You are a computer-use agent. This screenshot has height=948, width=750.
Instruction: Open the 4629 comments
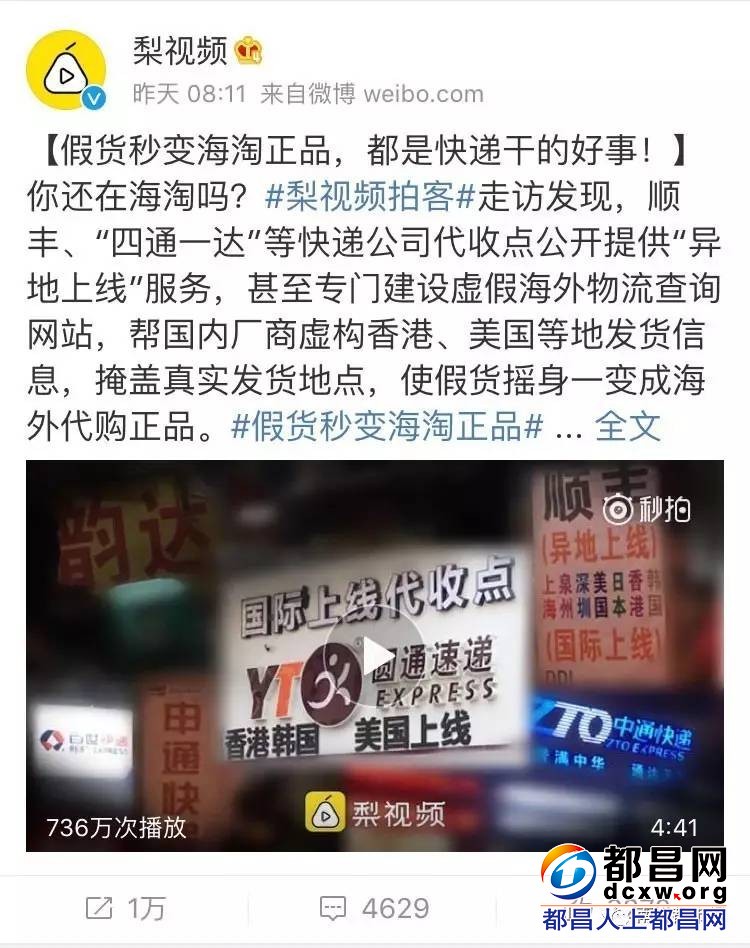point(375,908)
